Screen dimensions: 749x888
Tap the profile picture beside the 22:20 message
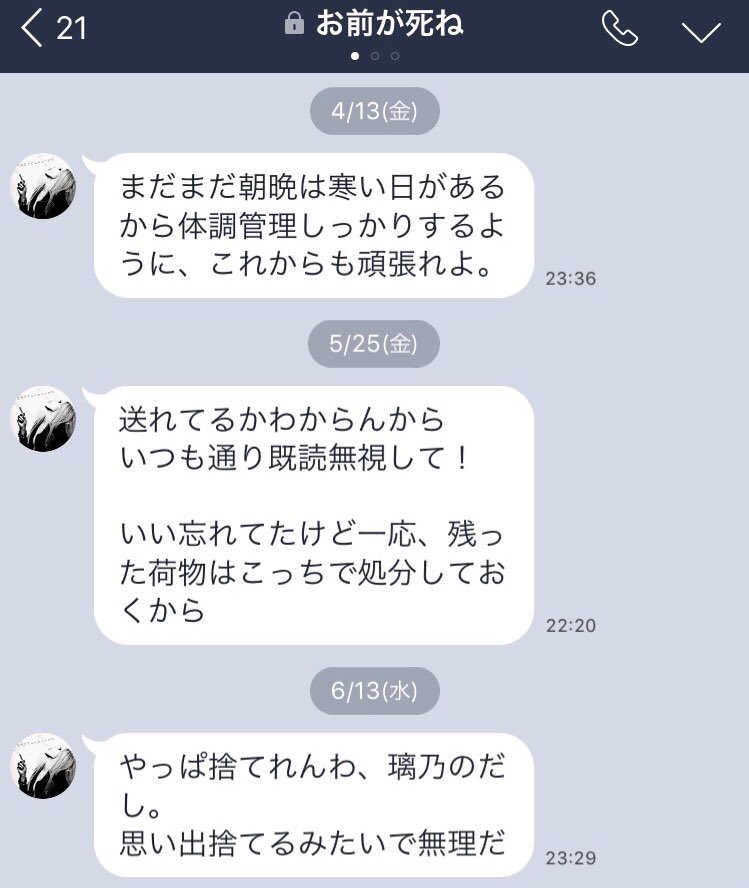(x=43, y=418)
